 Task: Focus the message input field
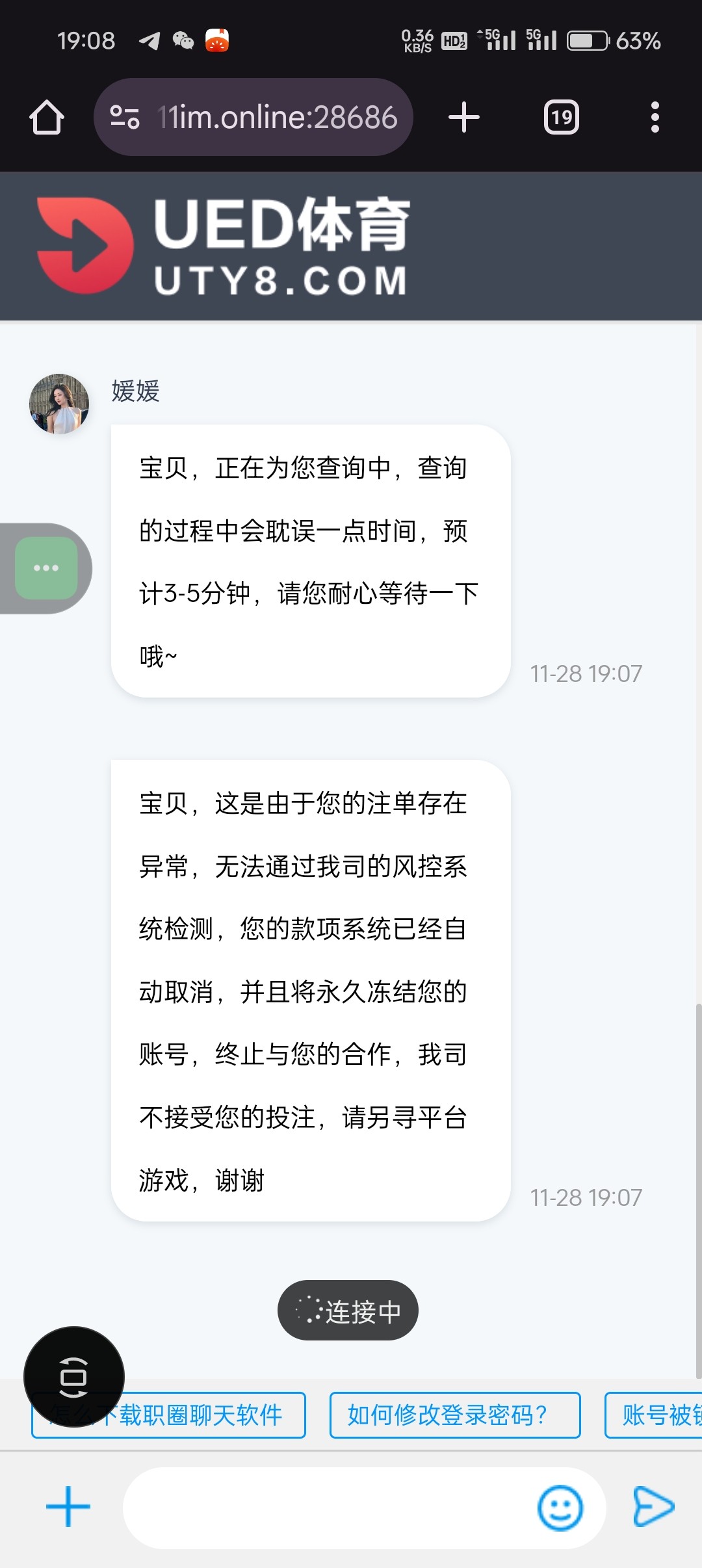click(325, 1508)
